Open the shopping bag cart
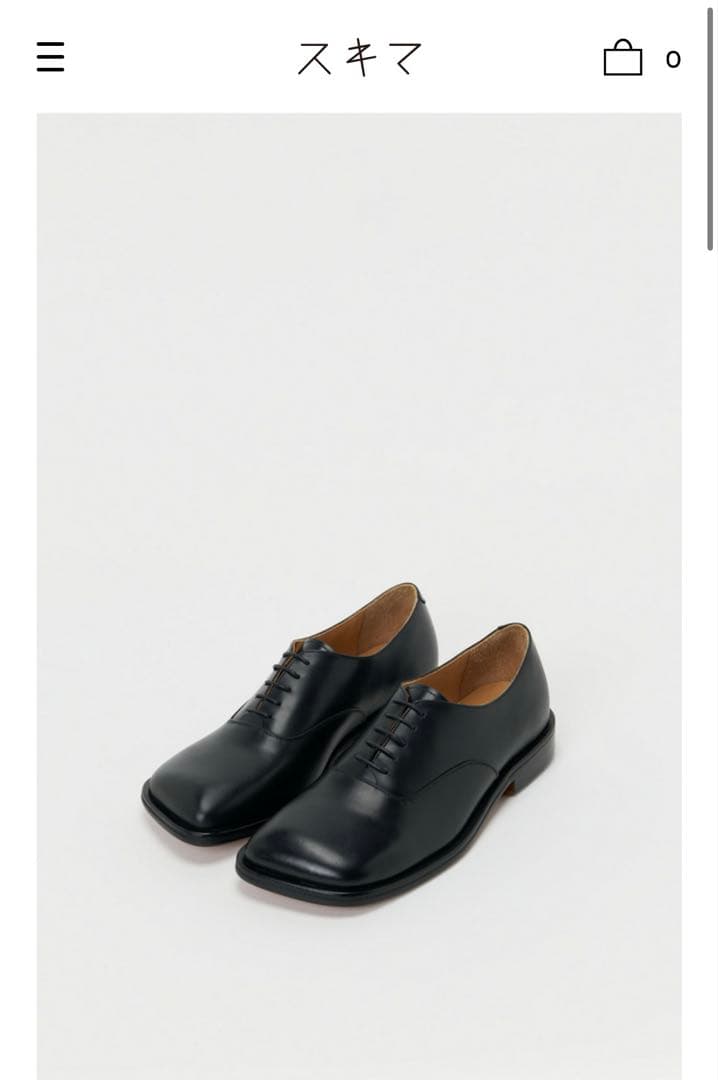 pos(623,58)
